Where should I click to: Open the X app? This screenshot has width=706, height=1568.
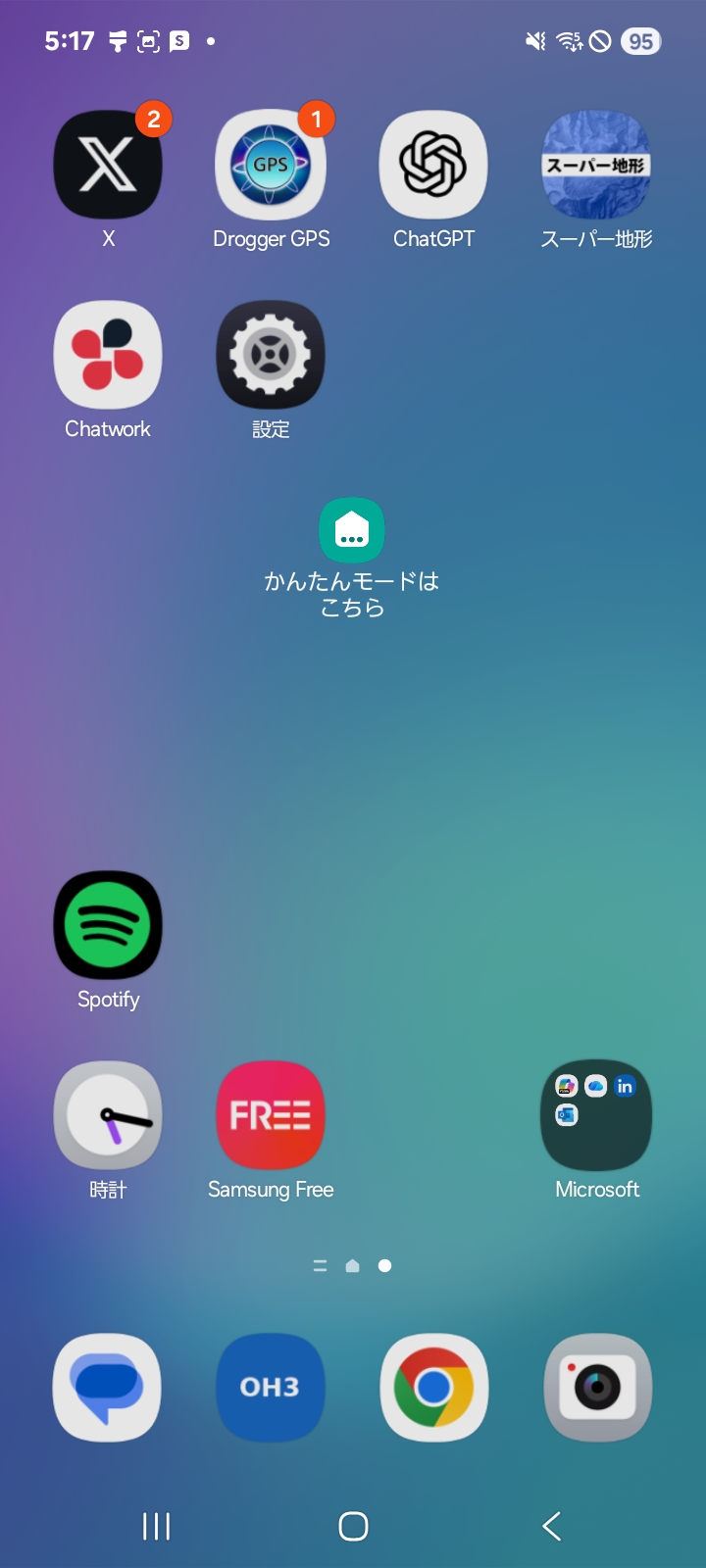(x=108, y=165)
